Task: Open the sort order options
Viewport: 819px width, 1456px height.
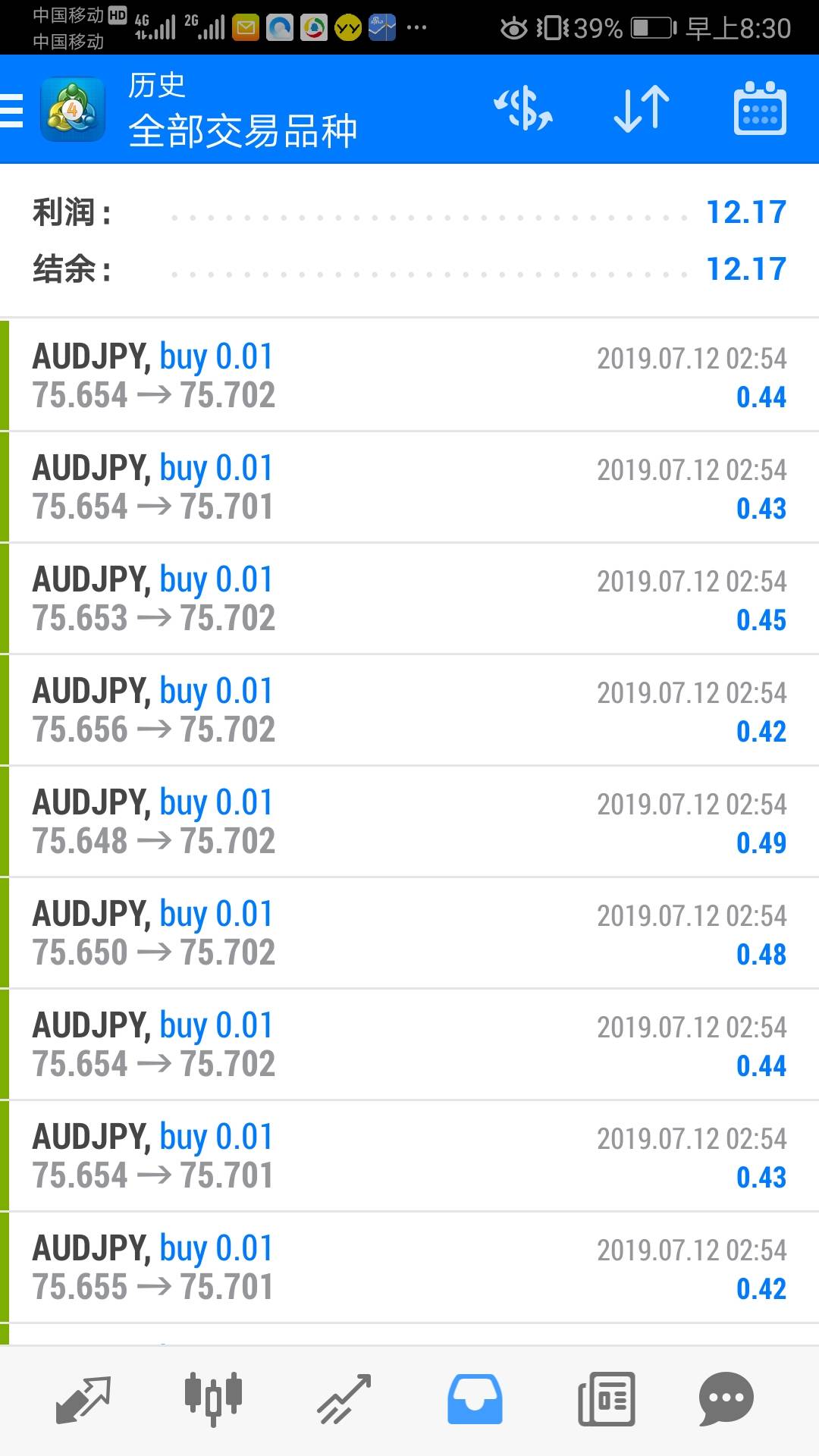Action: click(x=642, y=109)
